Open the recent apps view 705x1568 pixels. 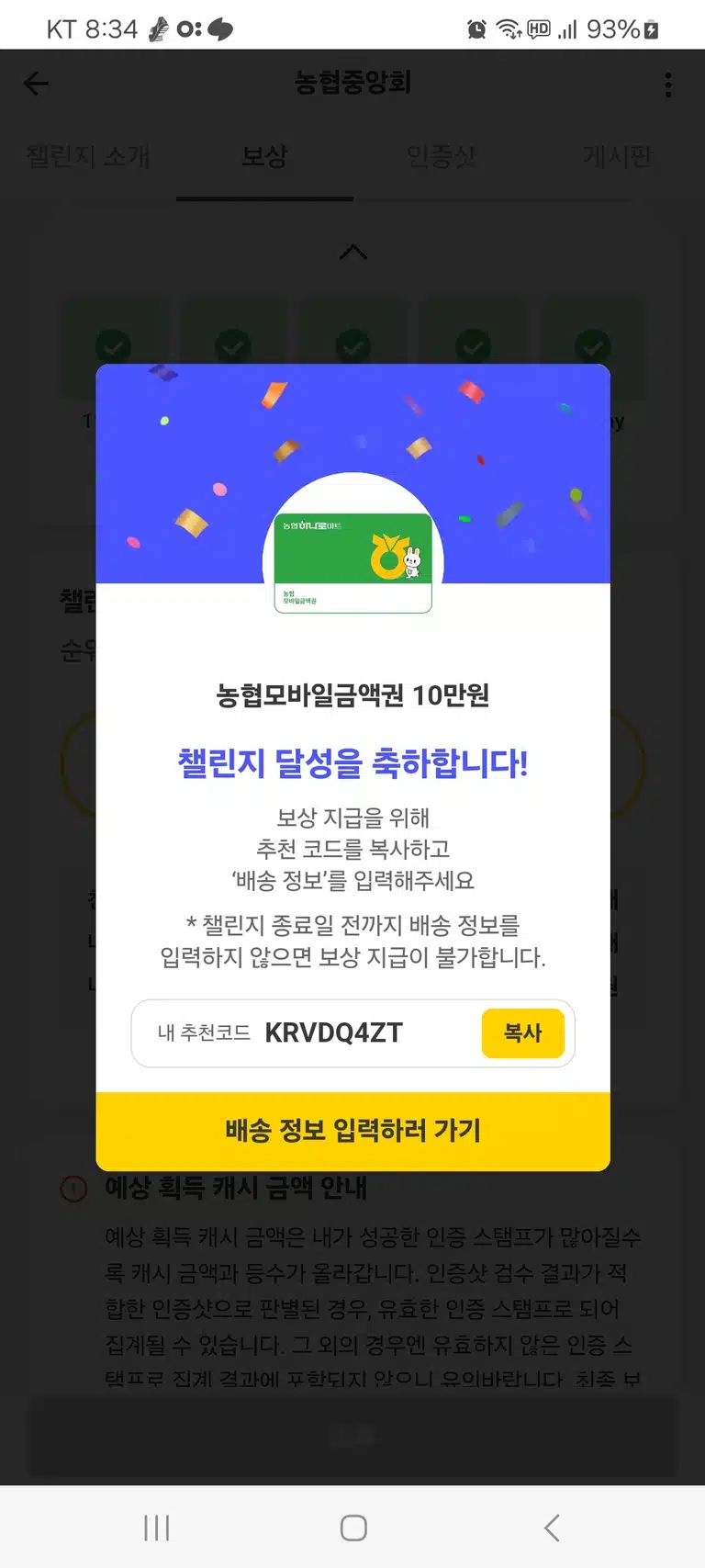pyautogui.click(x=157, y=1528)
